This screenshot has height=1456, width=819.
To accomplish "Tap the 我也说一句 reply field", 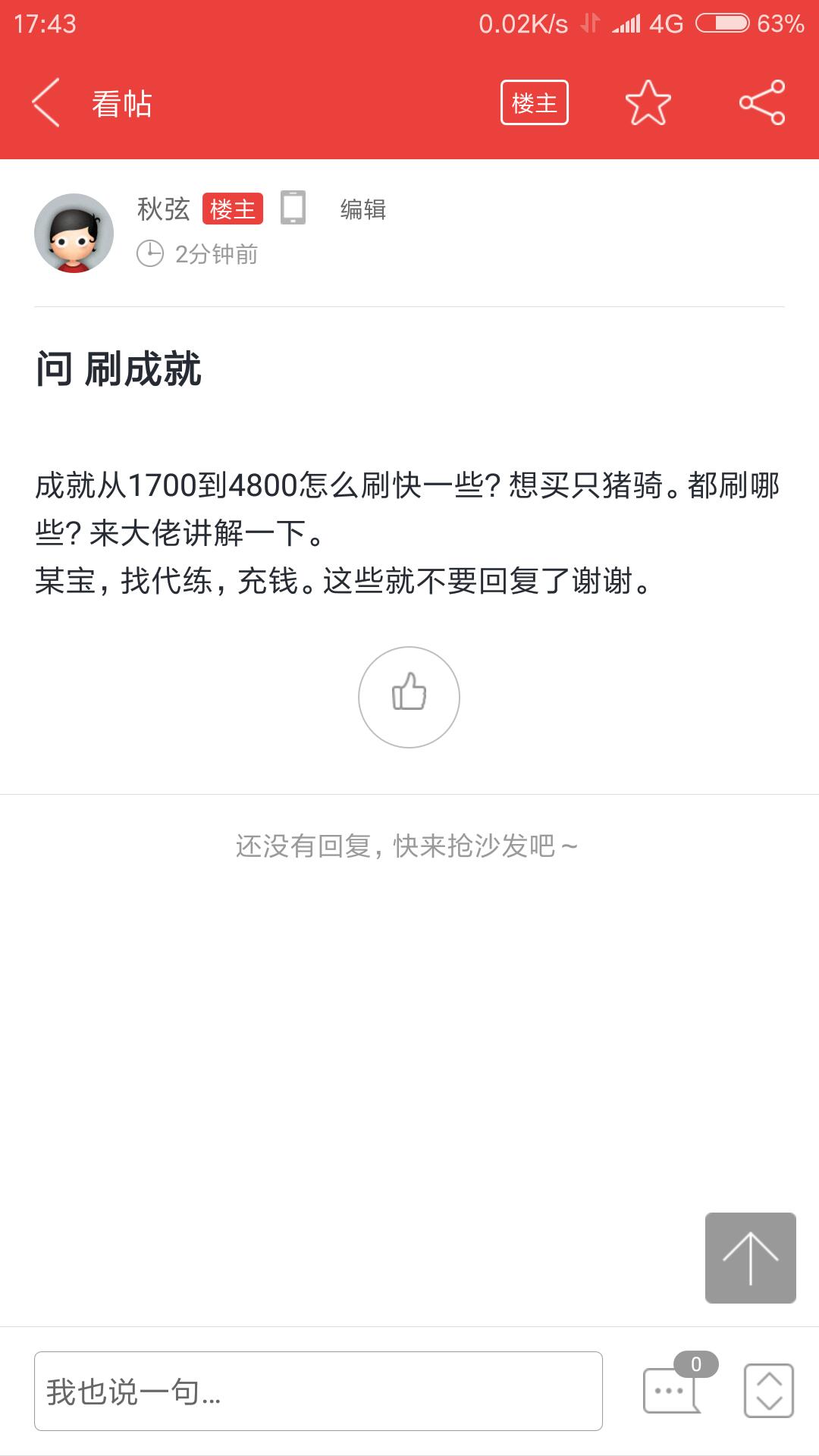I will pyautogui.click(x=318, y=1391).
